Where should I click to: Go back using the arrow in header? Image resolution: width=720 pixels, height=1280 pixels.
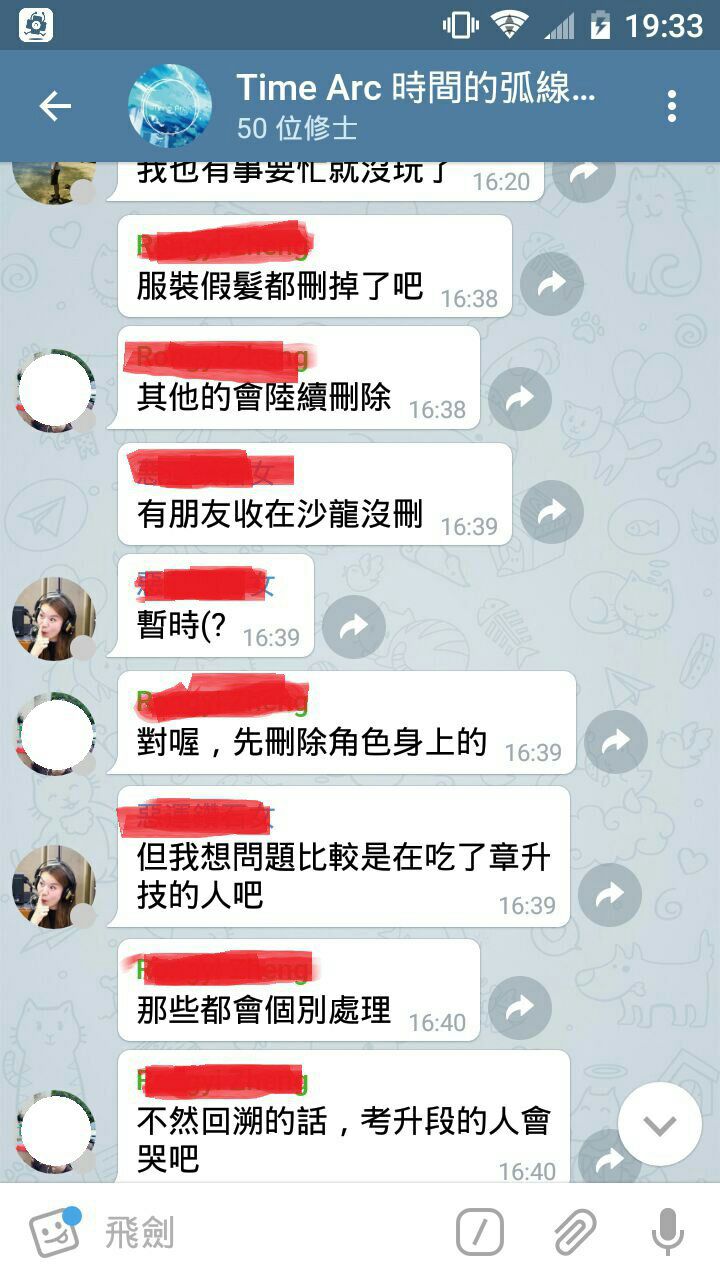55,106
